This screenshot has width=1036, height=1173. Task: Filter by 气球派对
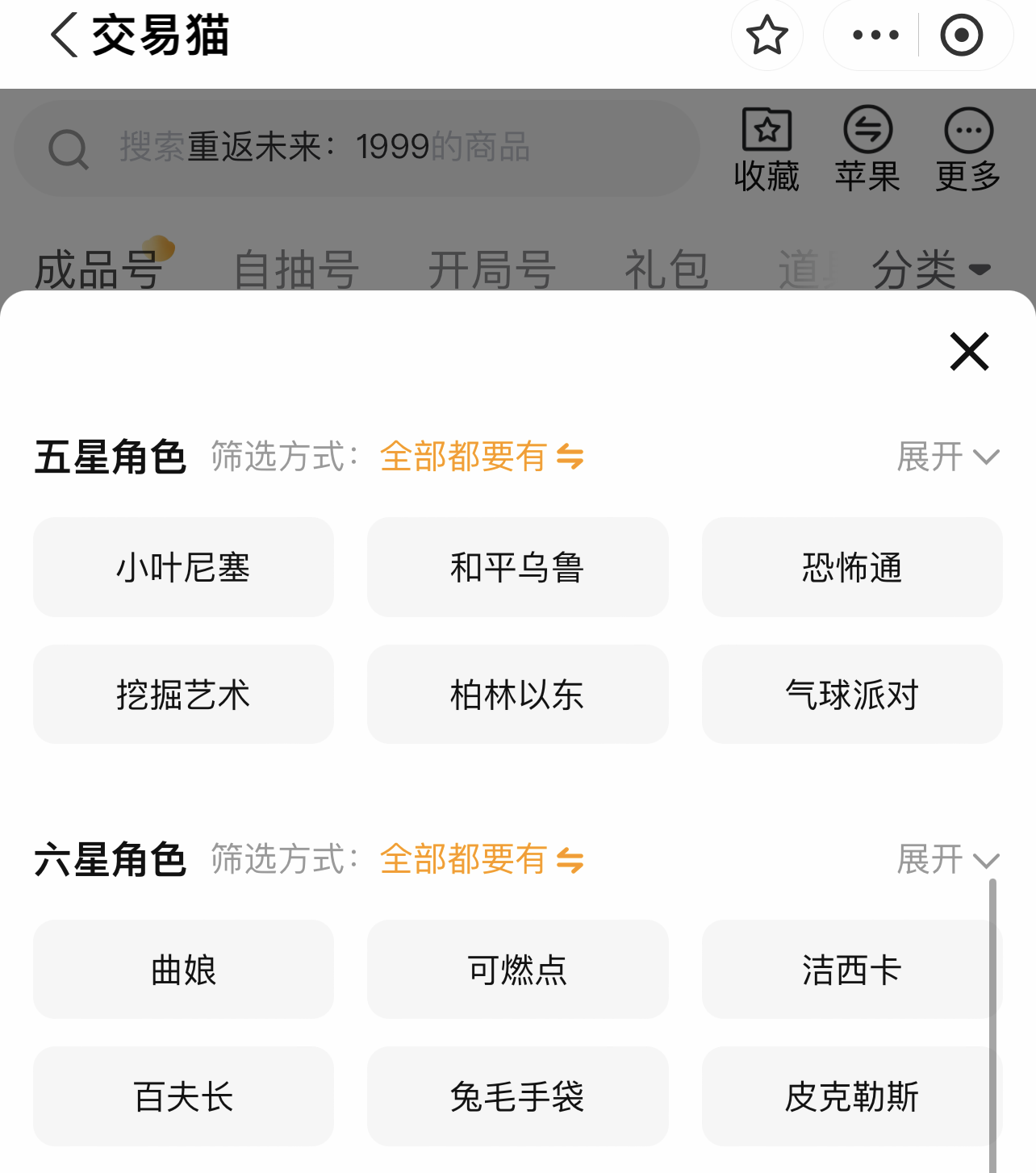852,695
